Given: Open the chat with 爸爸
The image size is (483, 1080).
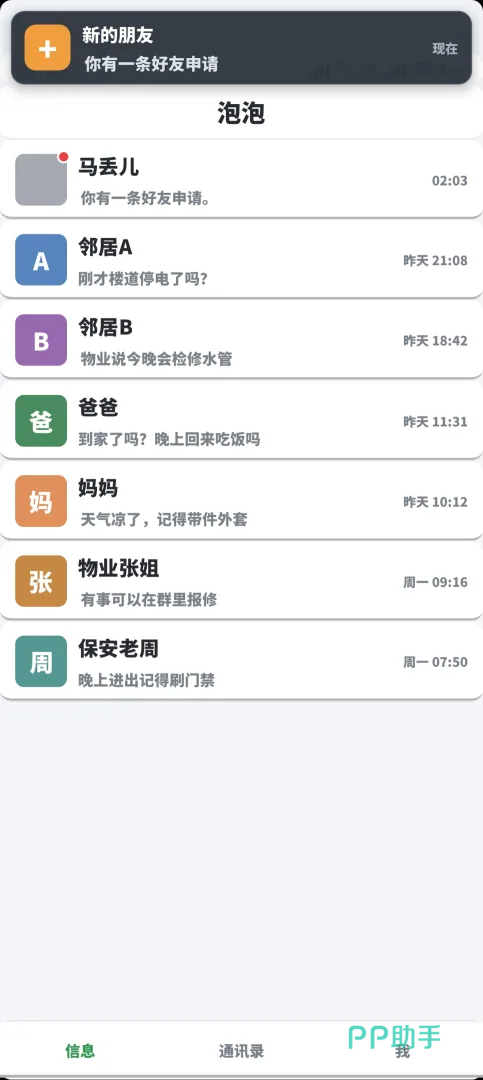Looking at the screenshot, I should (x=241, y=420).
